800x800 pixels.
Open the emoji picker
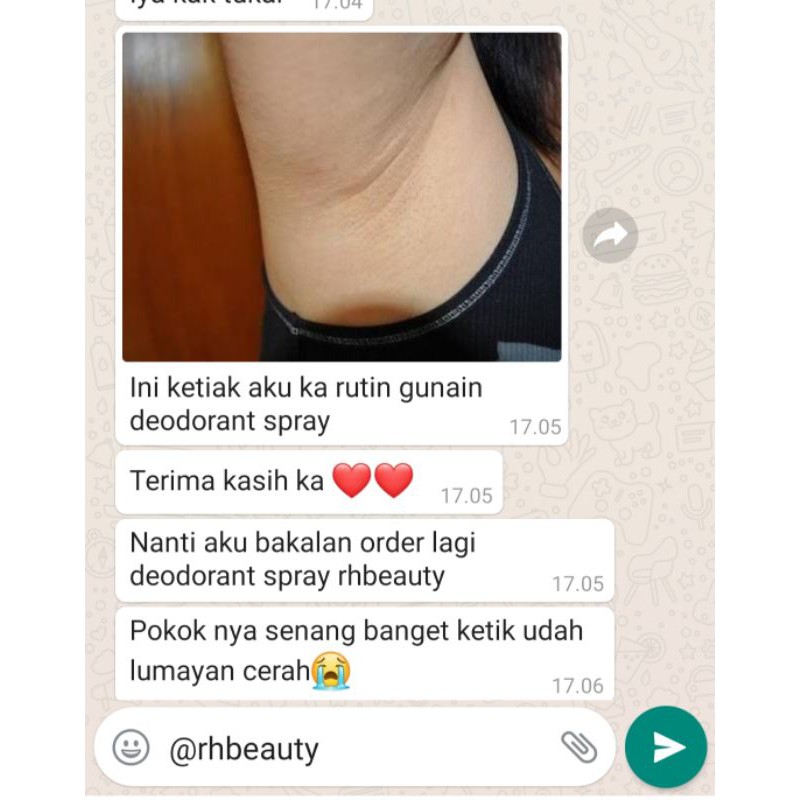(131, 747)
